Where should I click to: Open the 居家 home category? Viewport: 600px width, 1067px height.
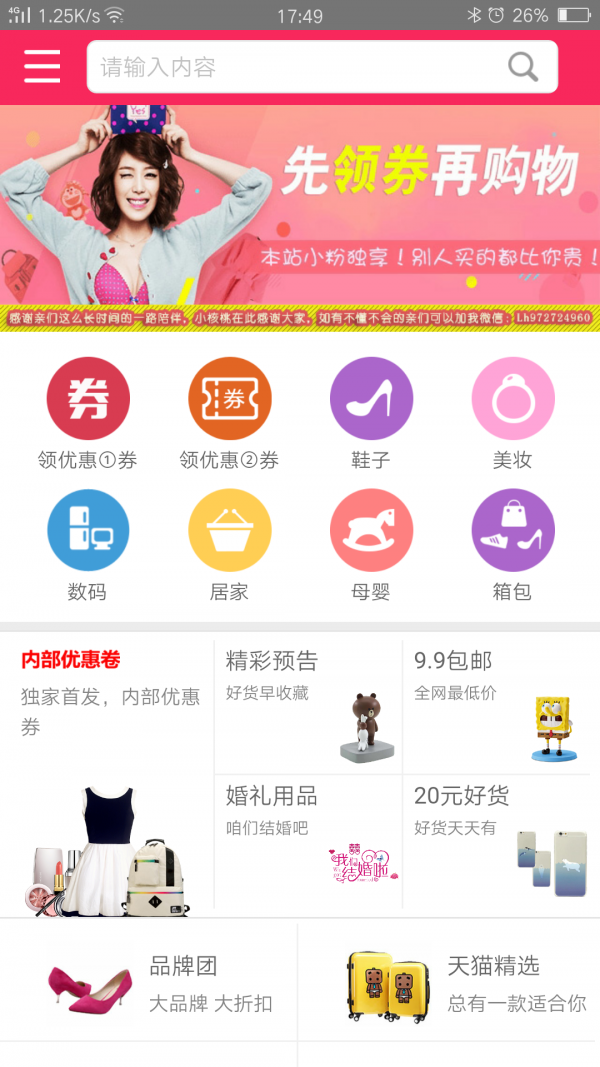click(229, 543)
